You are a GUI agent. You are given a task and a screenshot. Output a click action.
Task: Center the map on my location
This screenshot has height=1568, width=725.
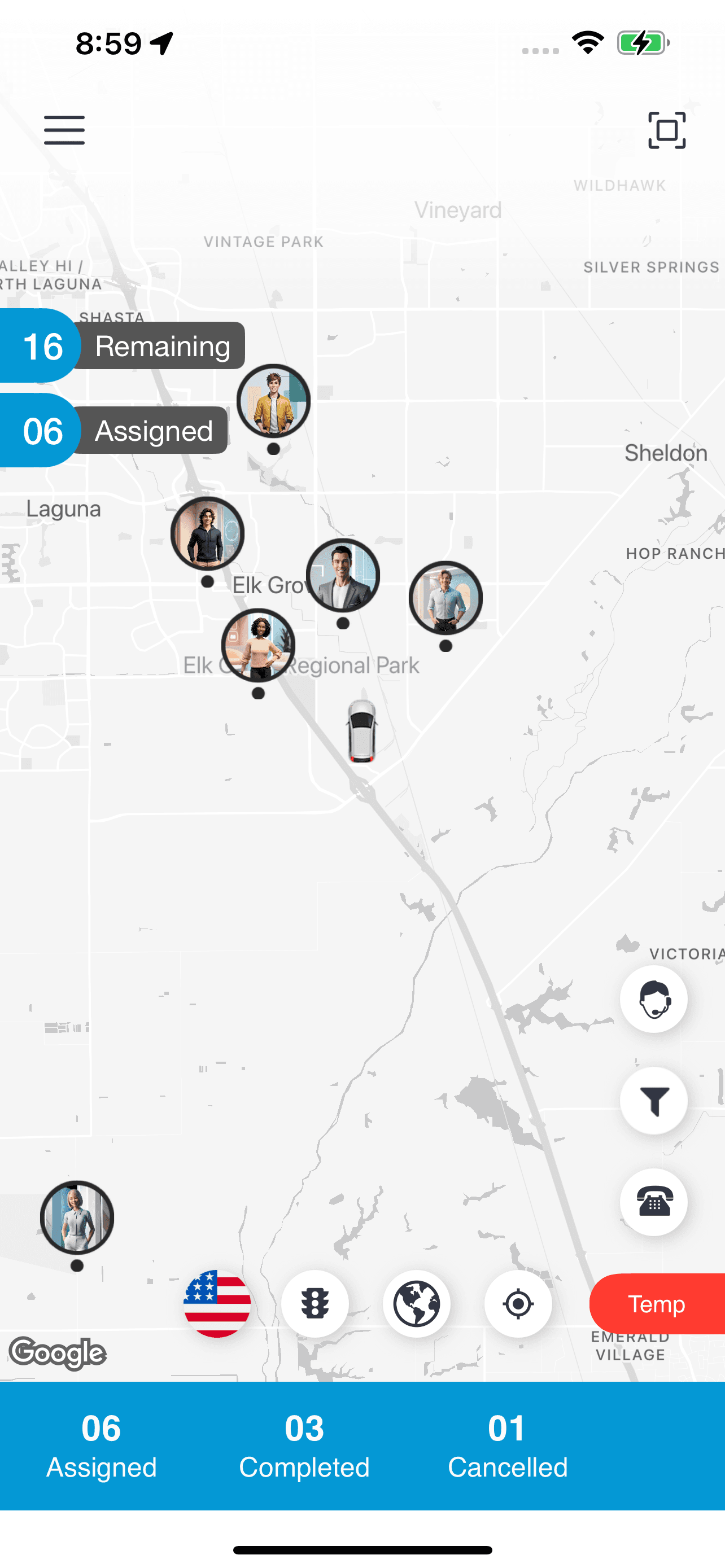[518, 1304]
